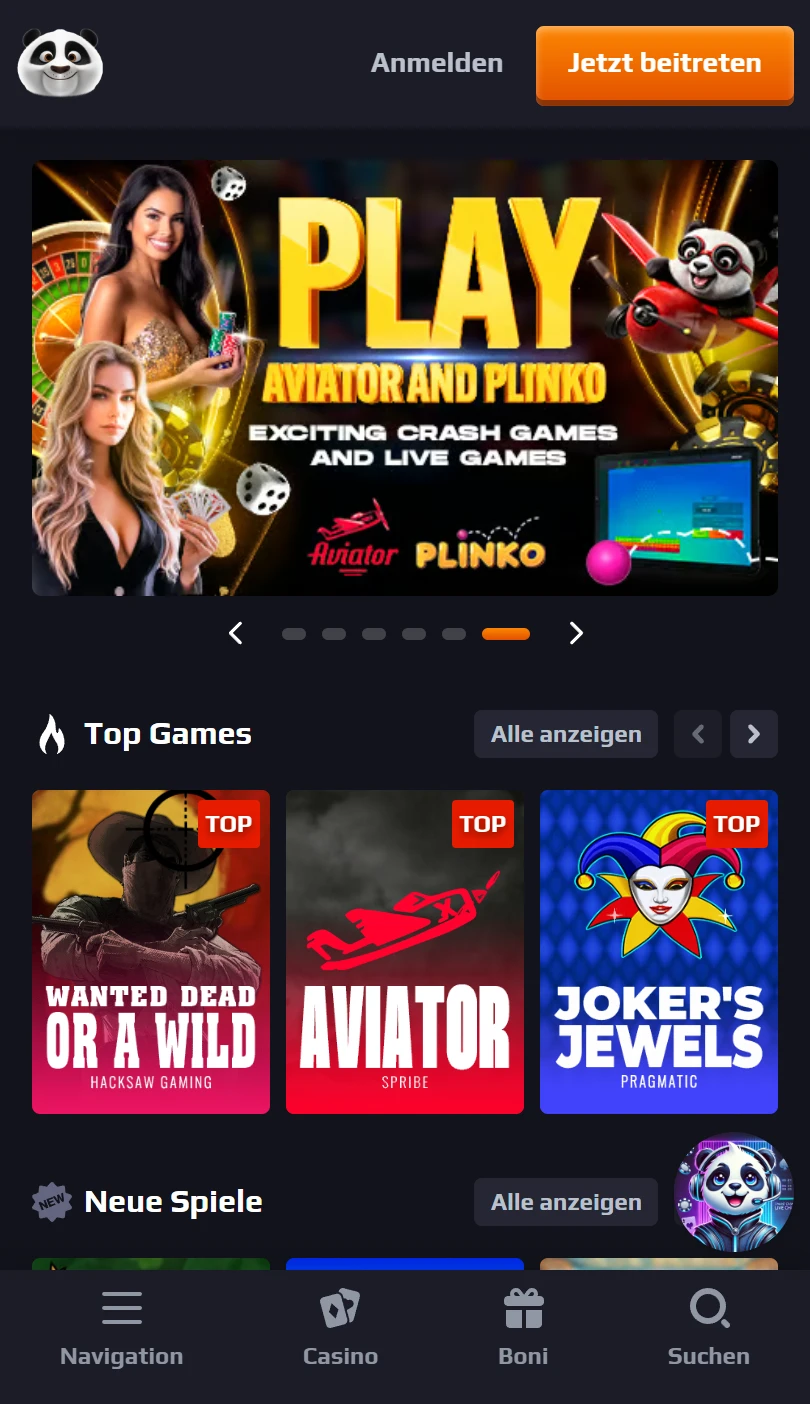Launch the Aviator game by Spribe

pyautogui.click(x=405, y=952)
